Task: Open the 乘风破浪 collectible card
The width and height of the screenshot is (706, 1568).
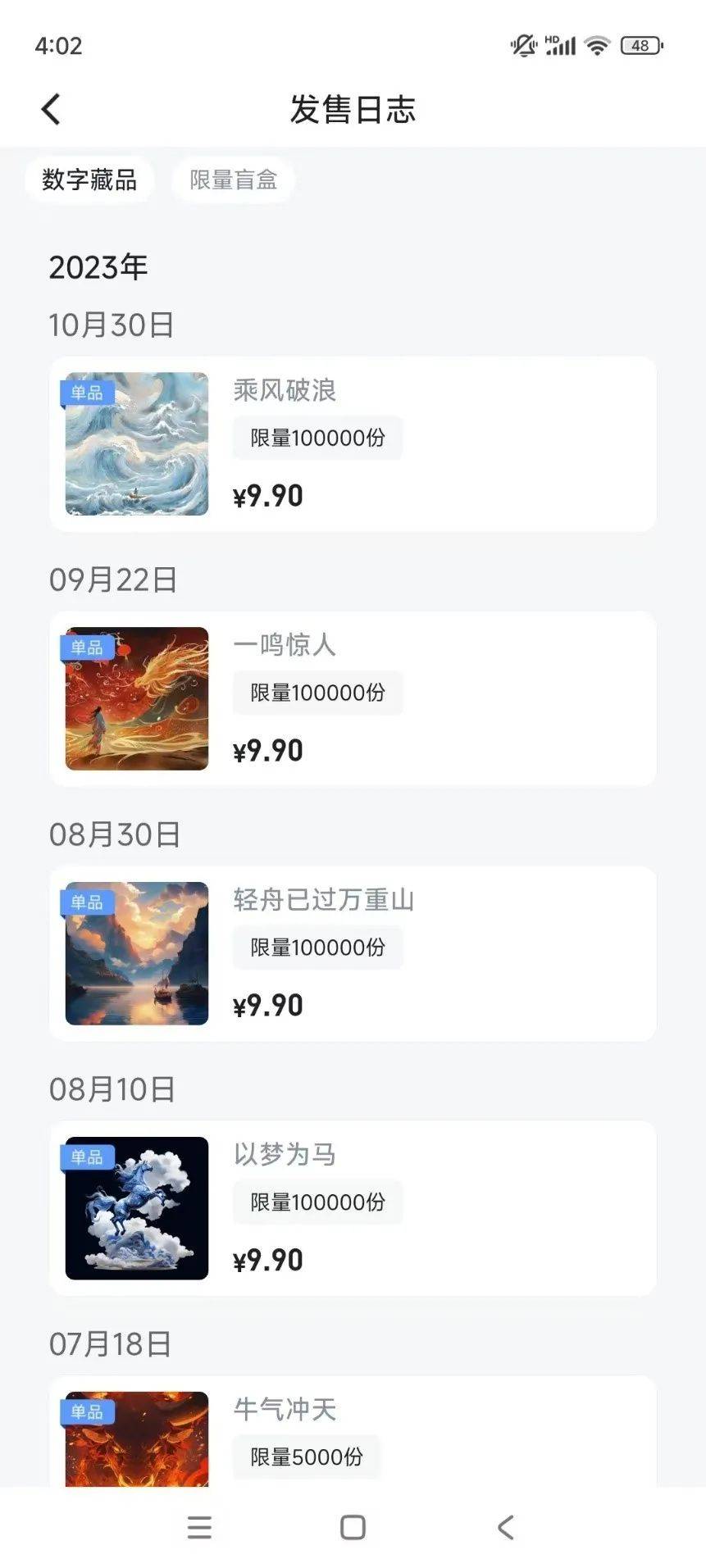Action: tap(353, 443)
